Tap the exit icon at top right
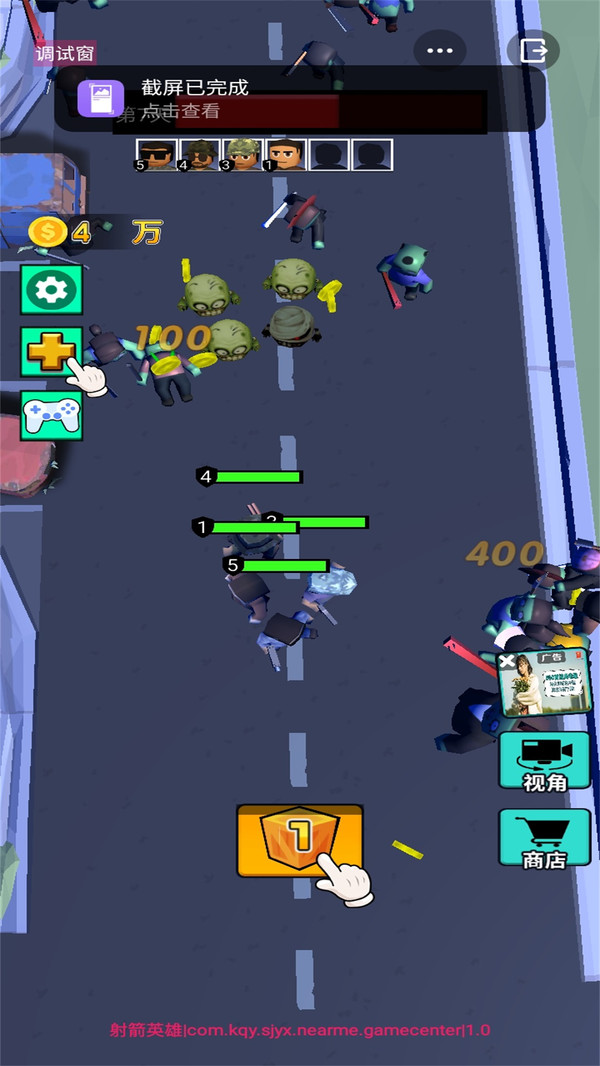 533,50
